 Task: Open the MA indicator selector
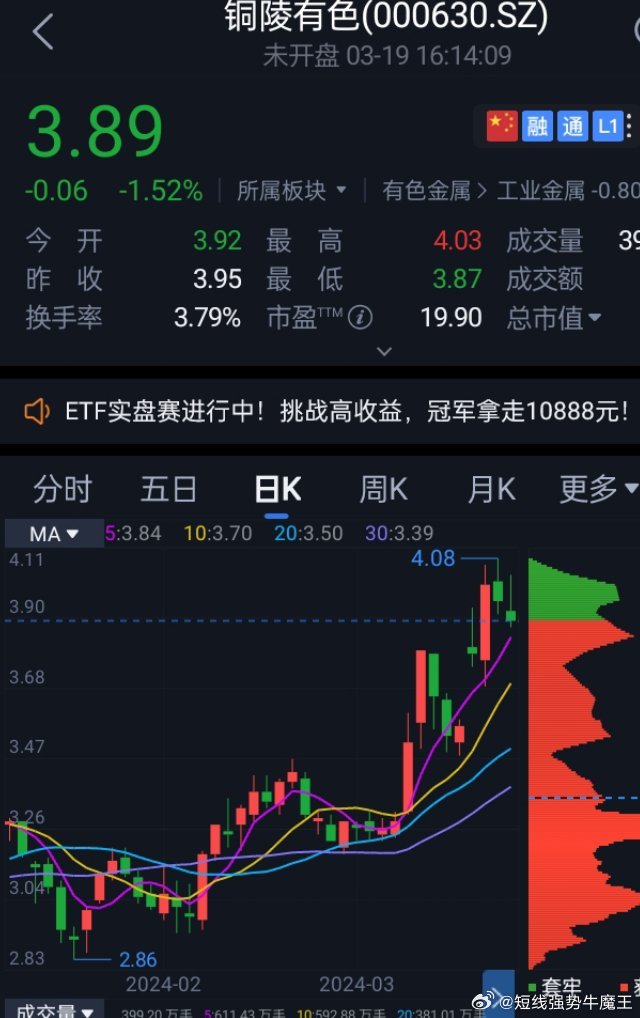(x=53, y=534)
